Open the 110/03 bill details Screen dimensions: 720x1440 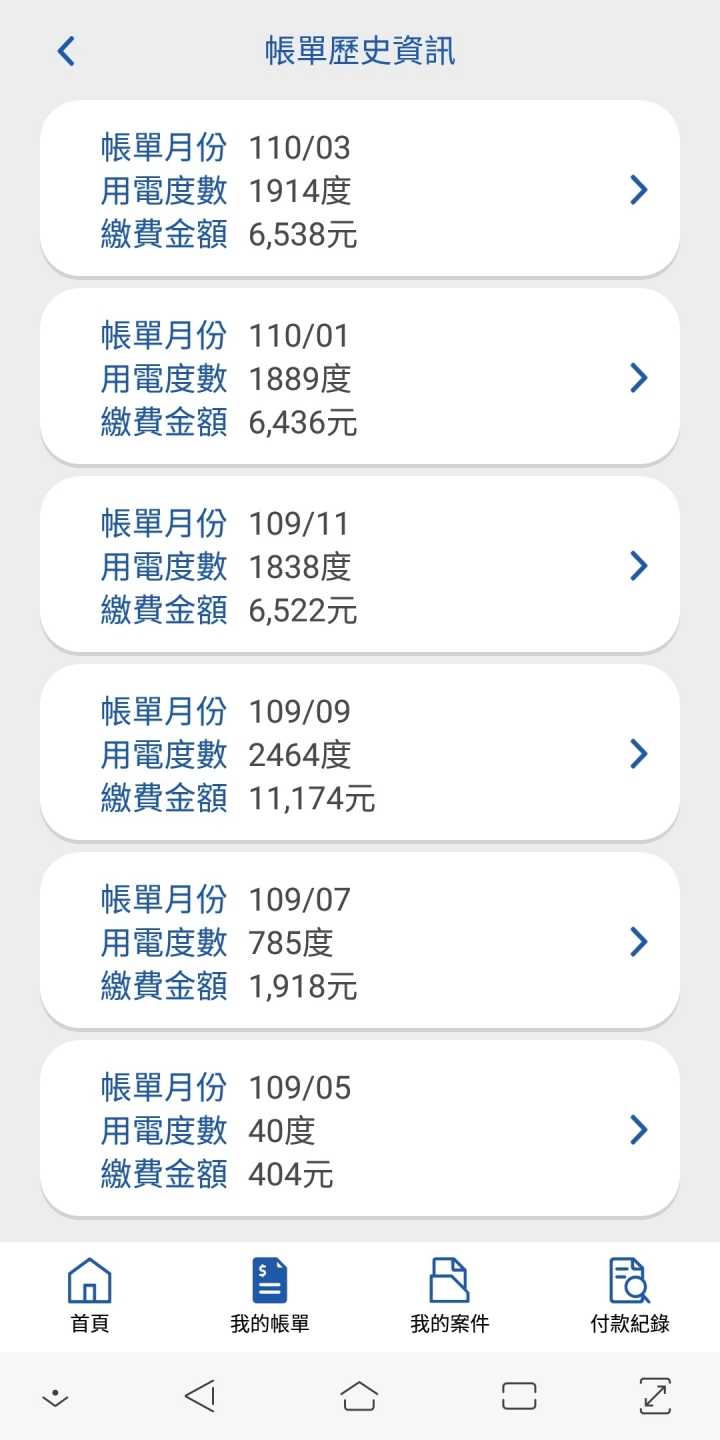[360, 189]
